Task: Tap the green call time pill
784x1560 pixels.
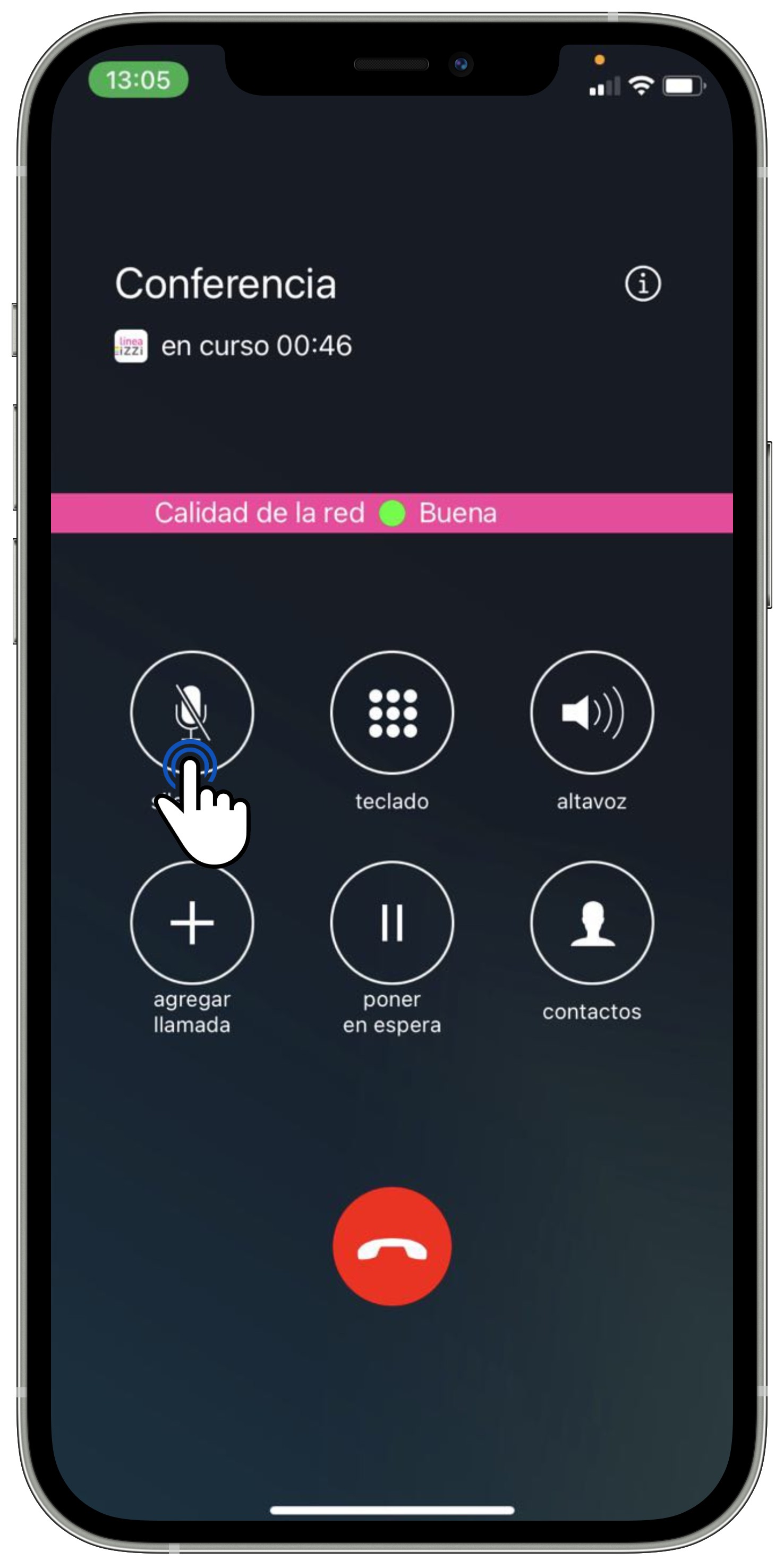Action: click(x=138, y=79)
